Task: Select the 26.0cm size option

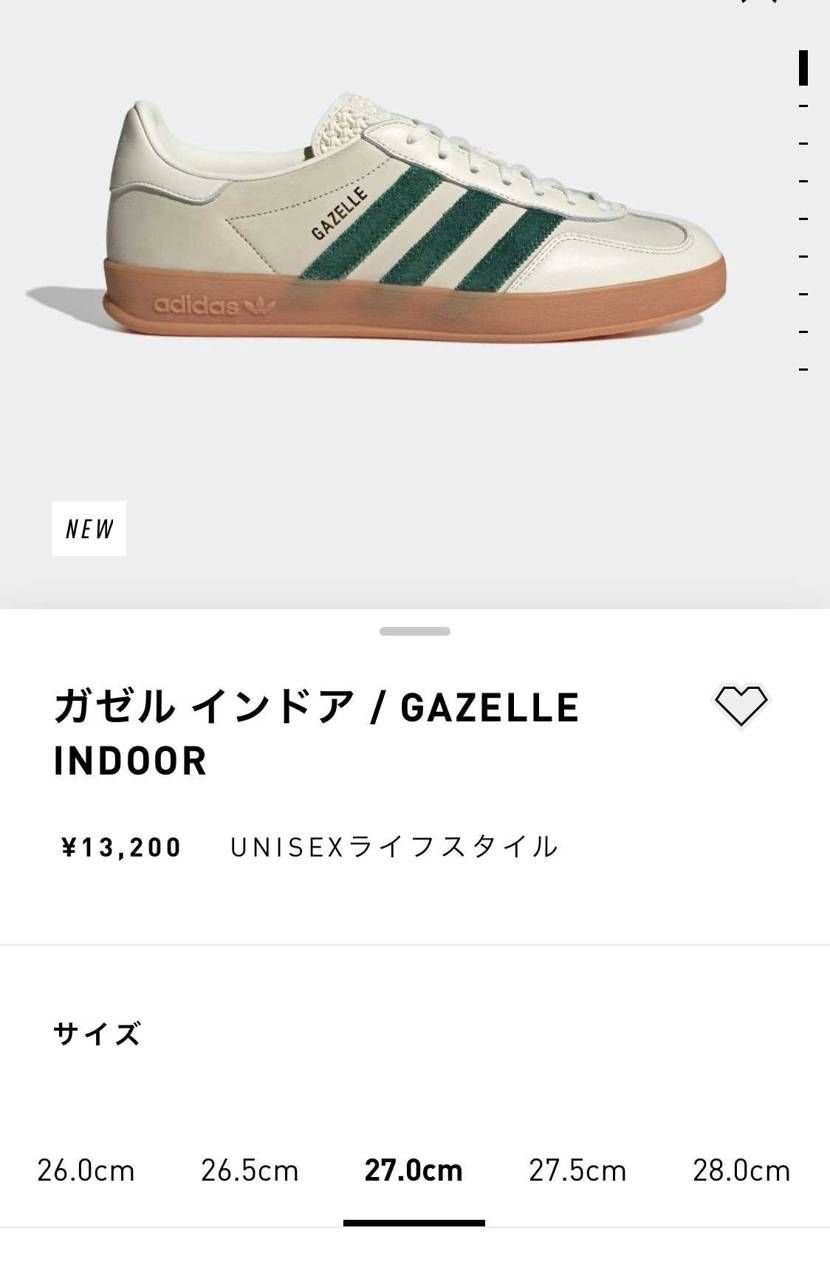Action: pyautogui.click(x=85, y=1170)
